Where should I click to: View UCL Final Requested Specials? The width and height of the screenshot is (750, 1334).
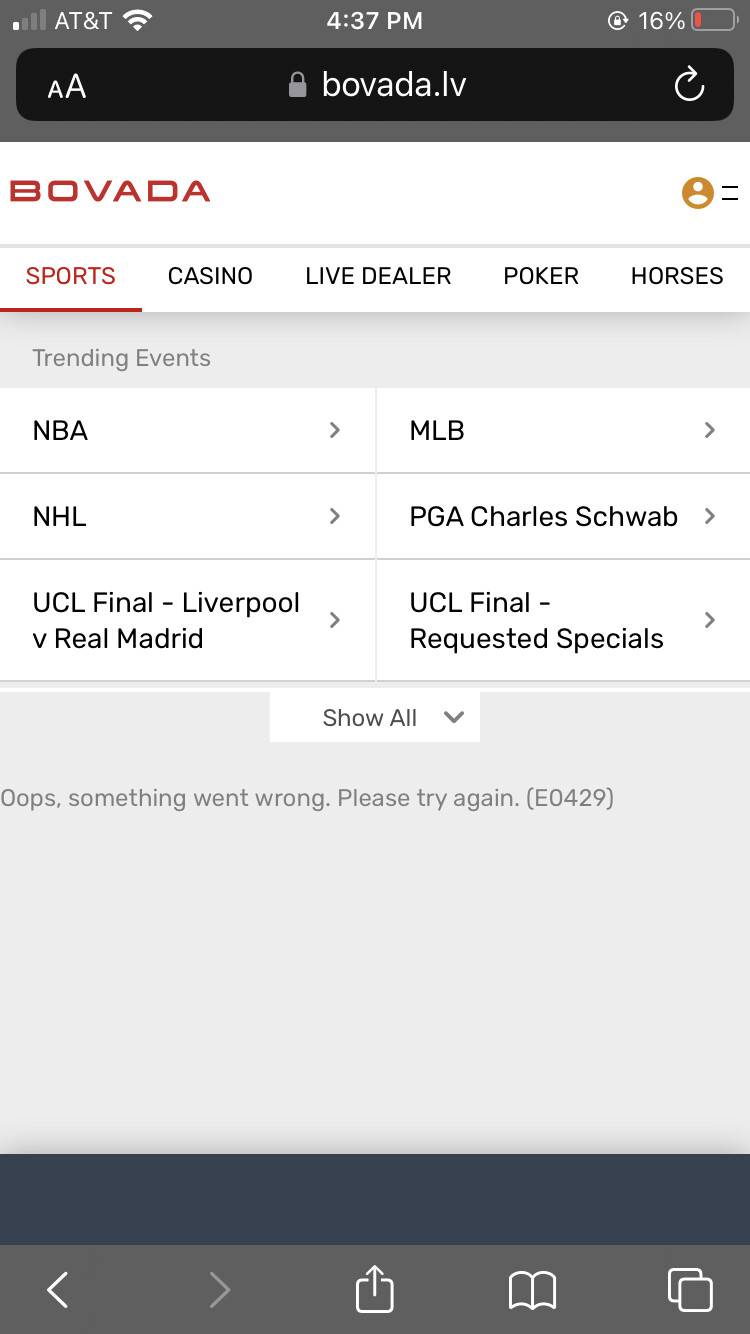563,621
